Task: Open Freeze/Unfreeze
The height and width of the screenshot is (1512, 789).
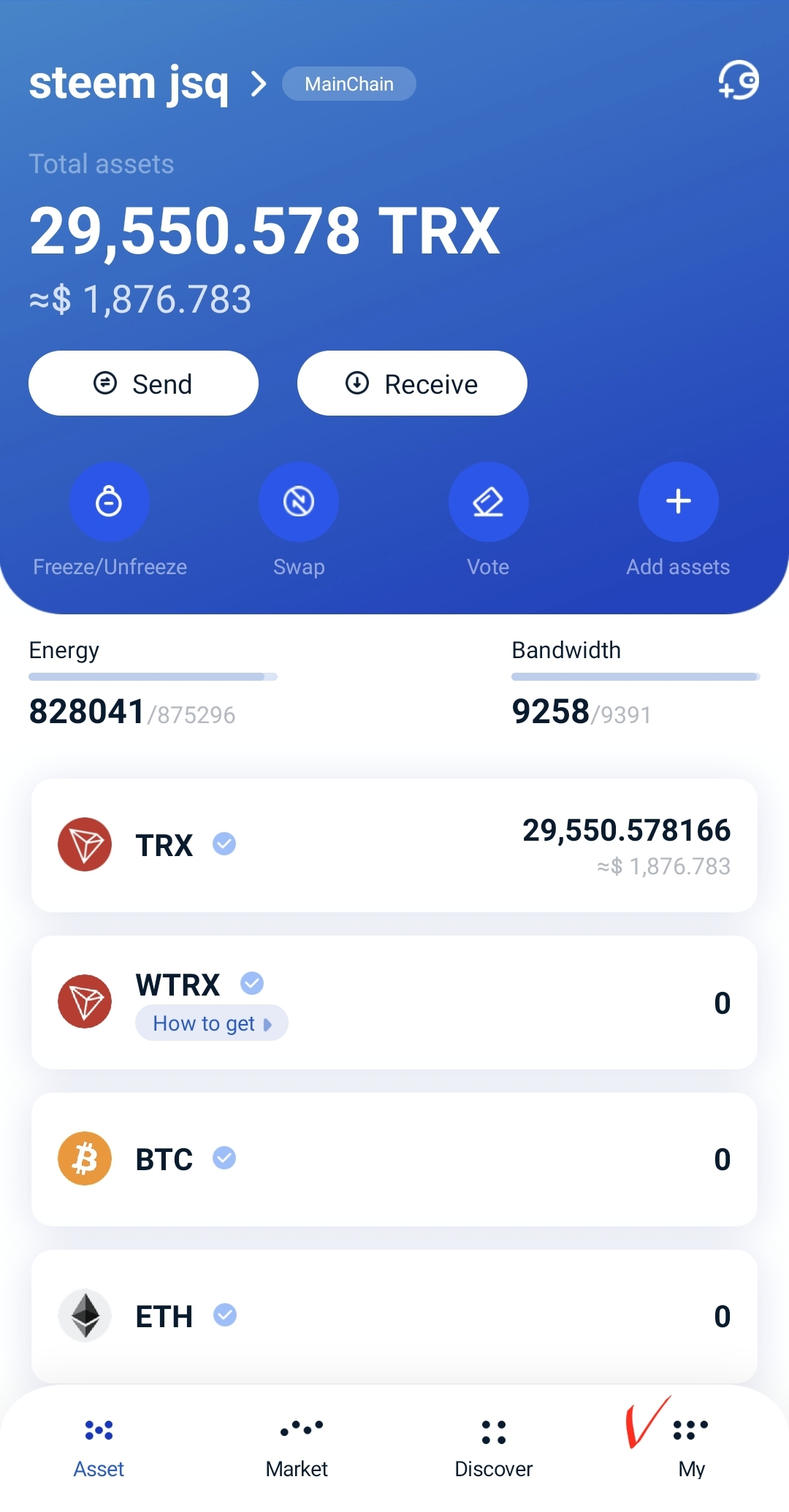Action: point(110,503)
